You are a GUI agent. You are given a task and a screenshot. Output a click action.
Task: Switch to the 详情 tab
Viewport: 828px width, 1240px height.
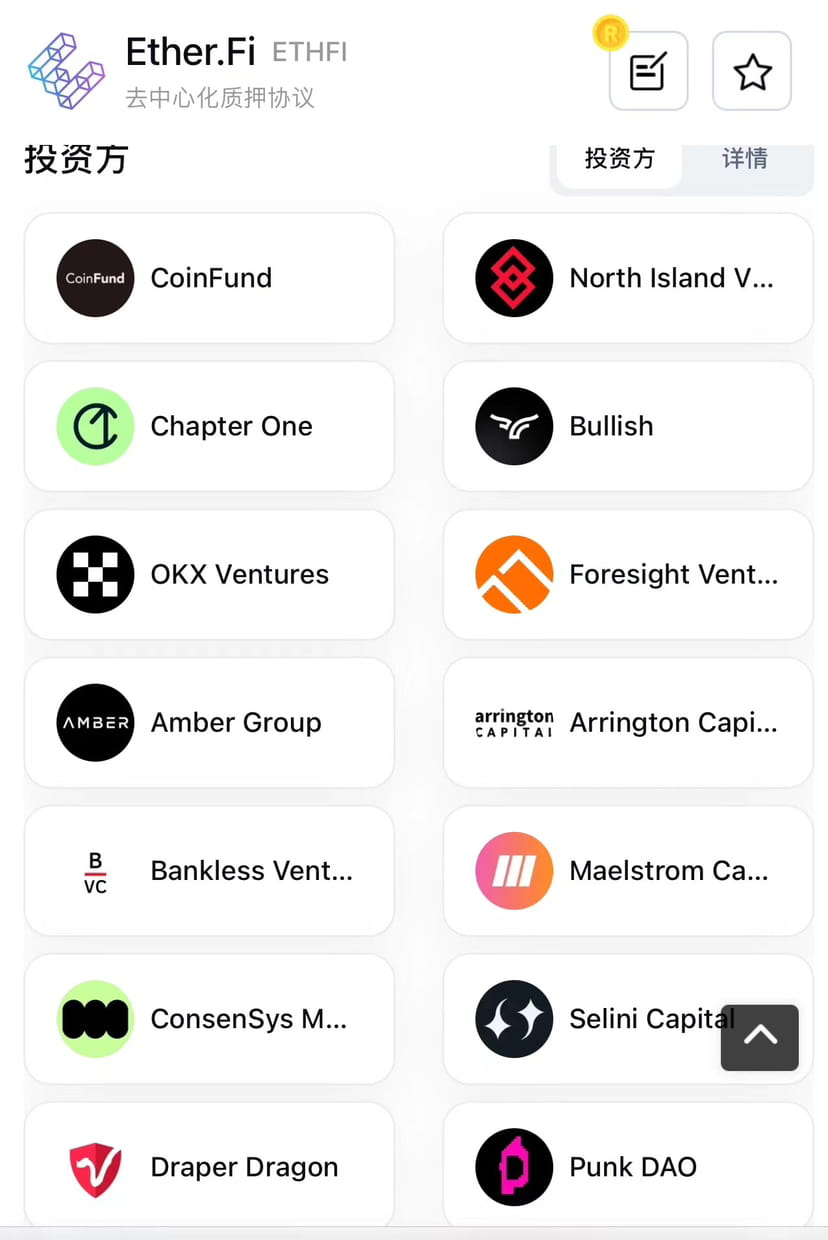pos(744,158)
